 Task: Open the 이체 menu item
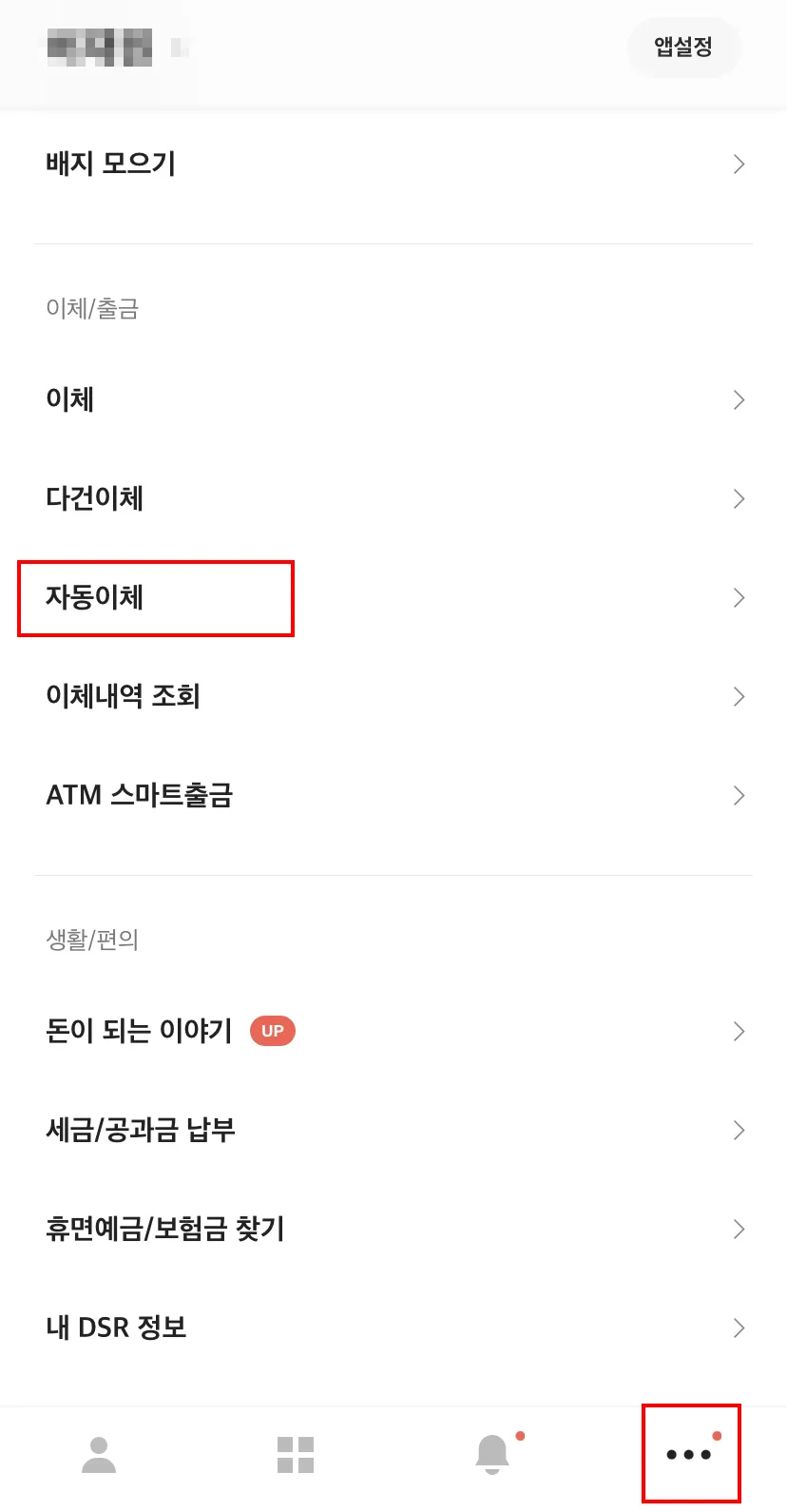[69, 399]
